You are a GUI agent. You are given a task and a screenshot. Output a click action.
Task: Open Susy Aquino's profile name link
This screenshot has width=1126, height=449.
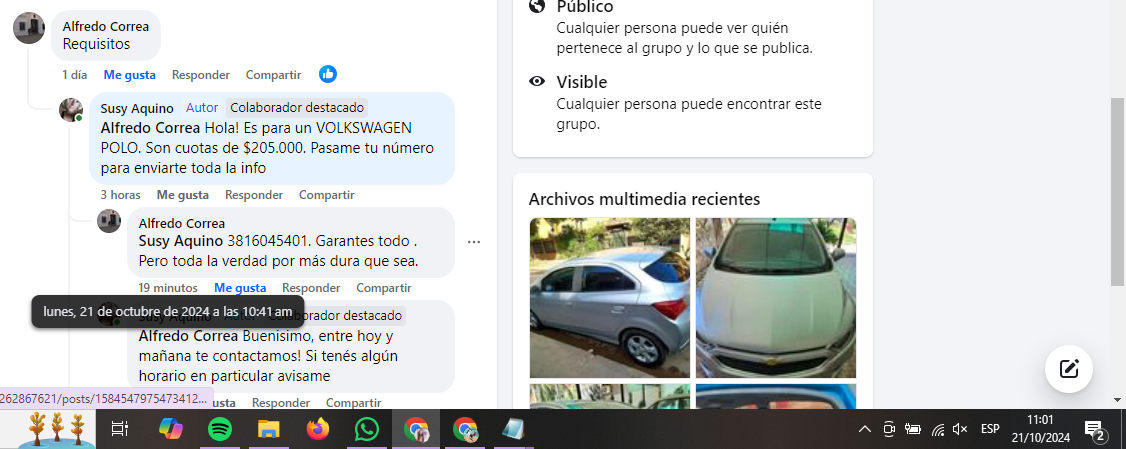click(x=137, y=108)
